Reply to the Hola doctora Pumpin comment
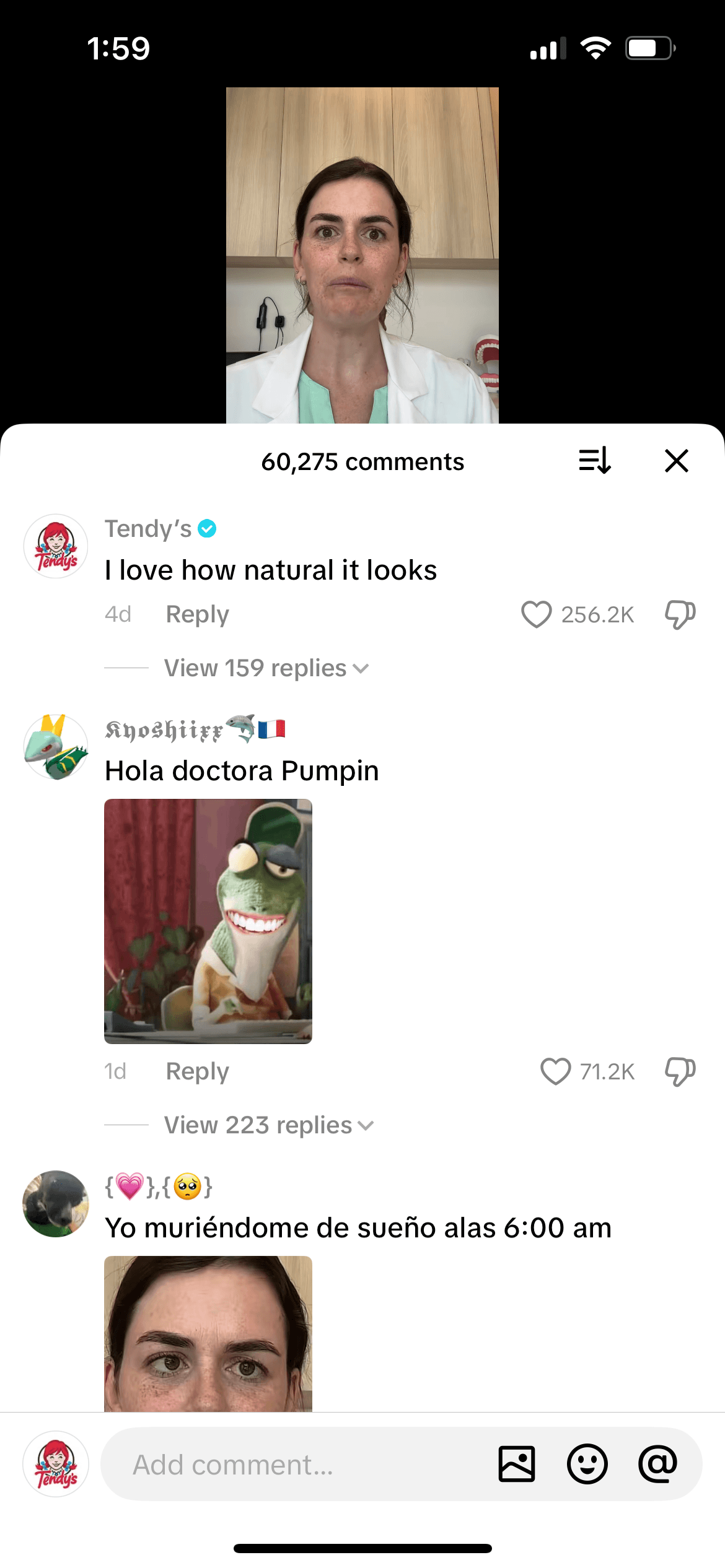 (196, 1071)
